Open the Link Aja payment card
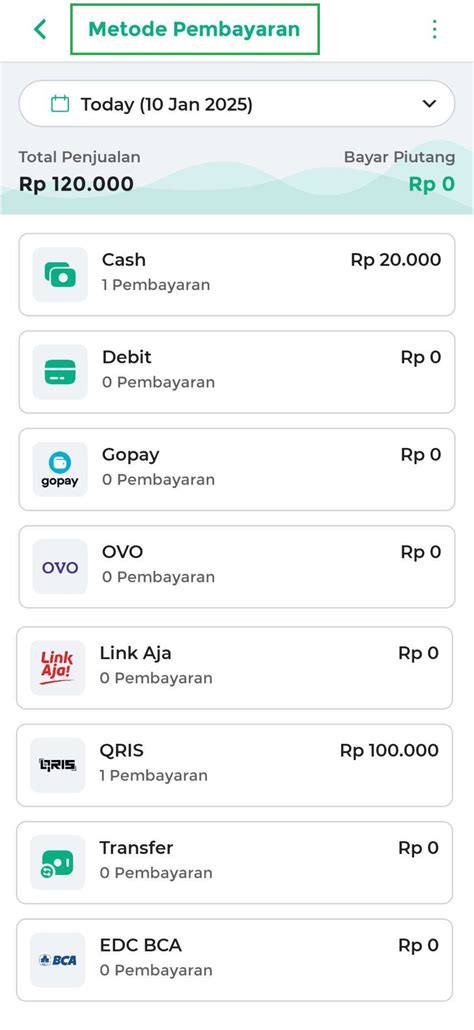 (x=234, y=667)
